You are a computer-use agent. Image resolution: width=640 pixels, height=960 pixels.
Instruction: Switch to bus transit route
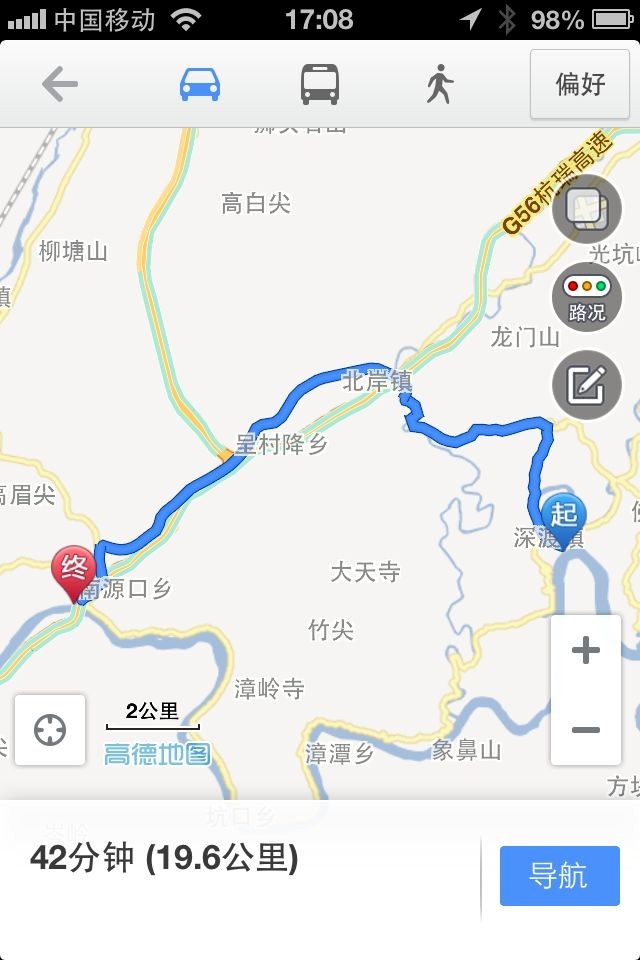(x=320, y=84)
